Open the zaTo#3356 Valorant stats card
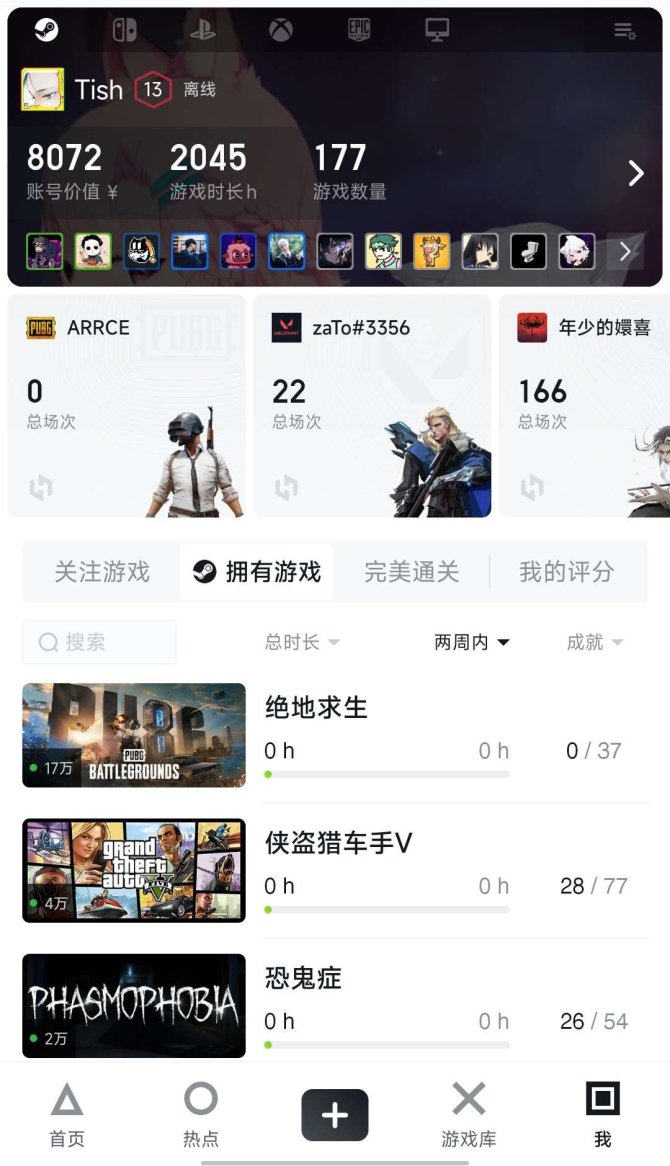This screenshot has width=670, height=1166. point(372,405)
